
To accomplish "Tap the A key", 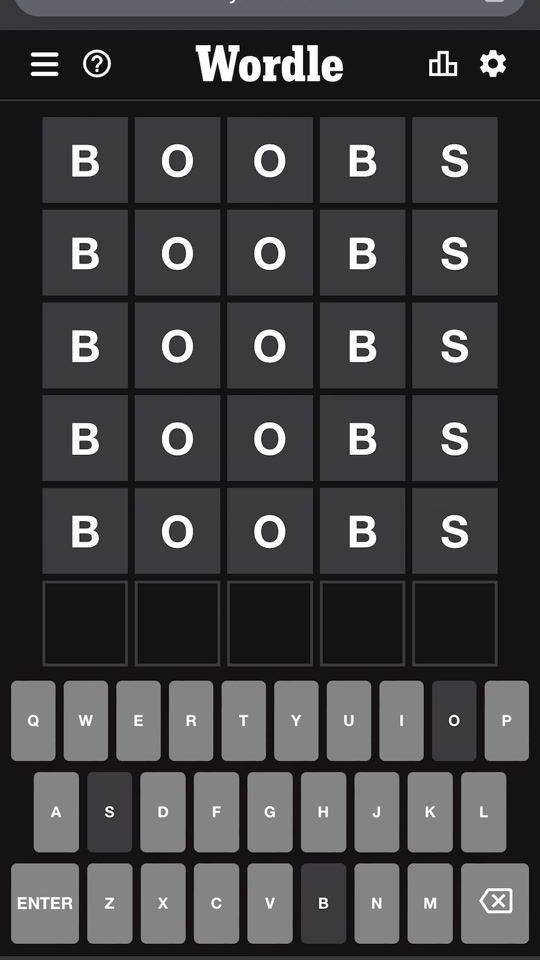I will 56,812.
